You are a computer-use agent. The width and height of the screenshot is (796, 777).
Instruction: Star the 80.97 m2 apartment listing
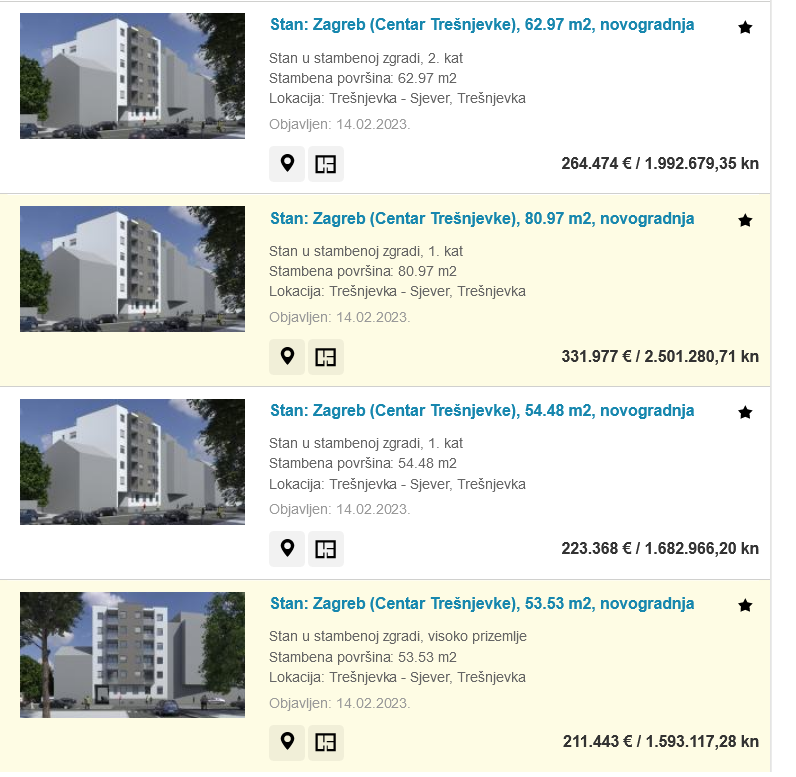pyautogui.click(x=745, y=221)
